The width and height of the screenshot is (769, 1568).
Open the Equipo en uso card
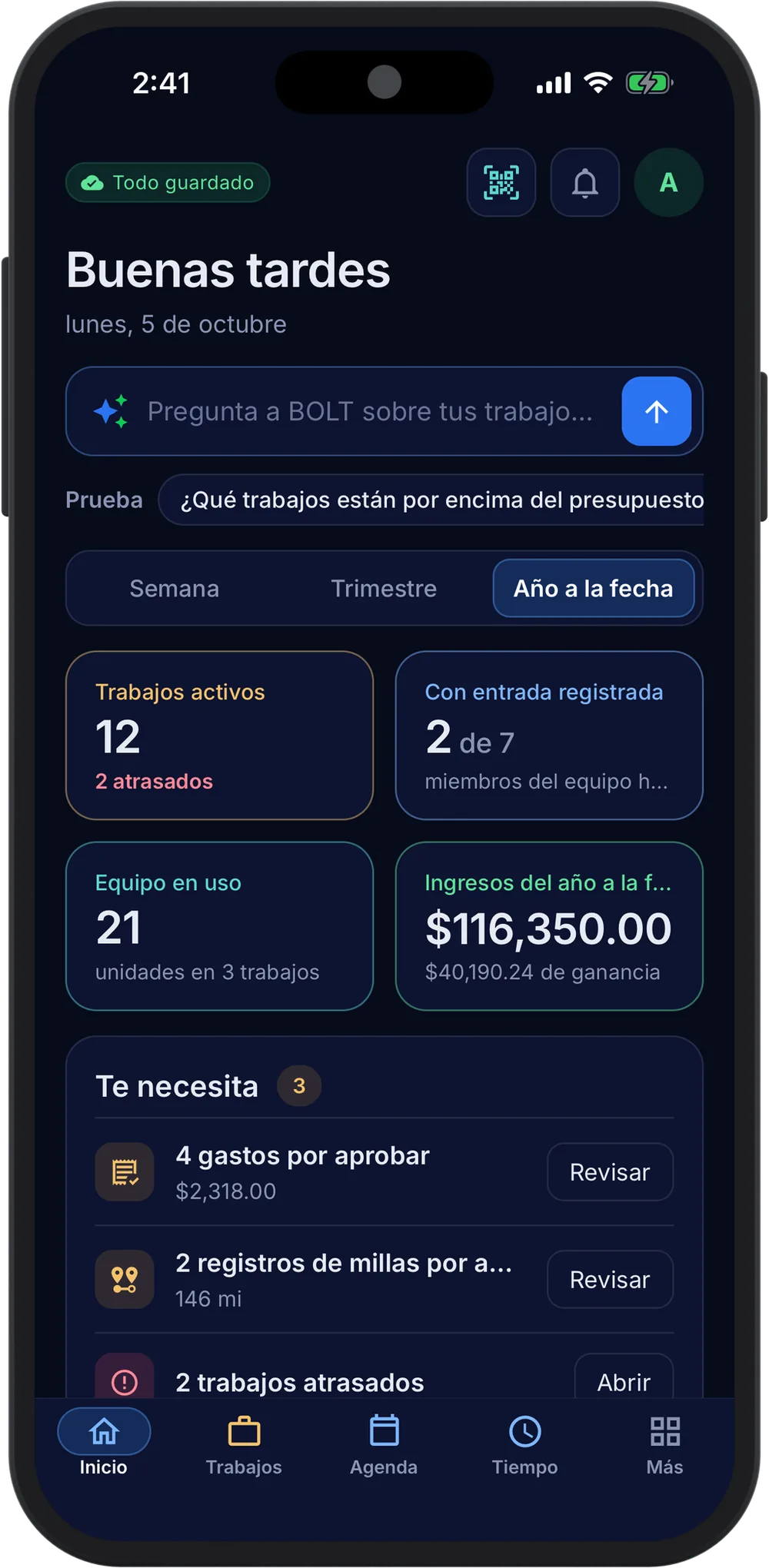click(220, 926)
